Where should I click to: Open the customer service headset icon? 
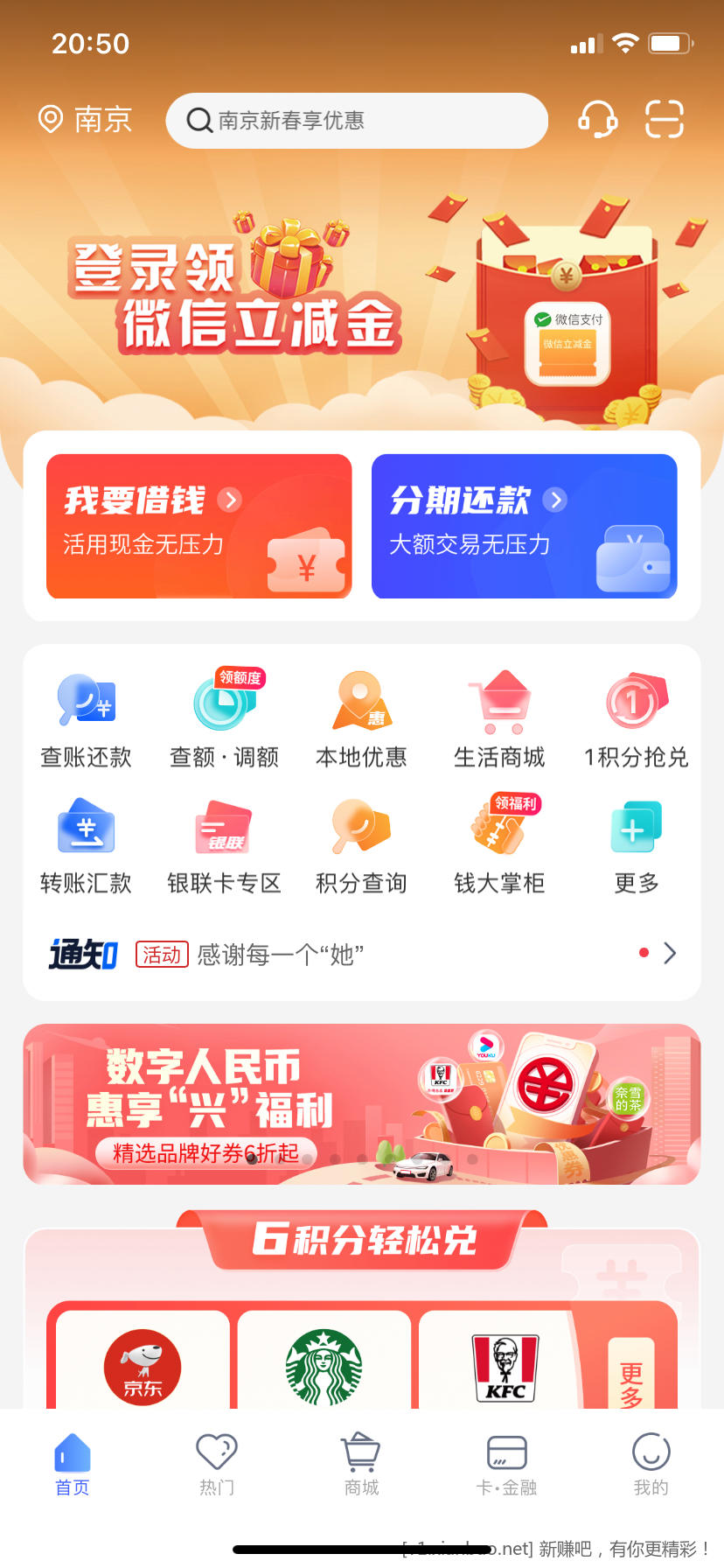(x=597, y=120)
